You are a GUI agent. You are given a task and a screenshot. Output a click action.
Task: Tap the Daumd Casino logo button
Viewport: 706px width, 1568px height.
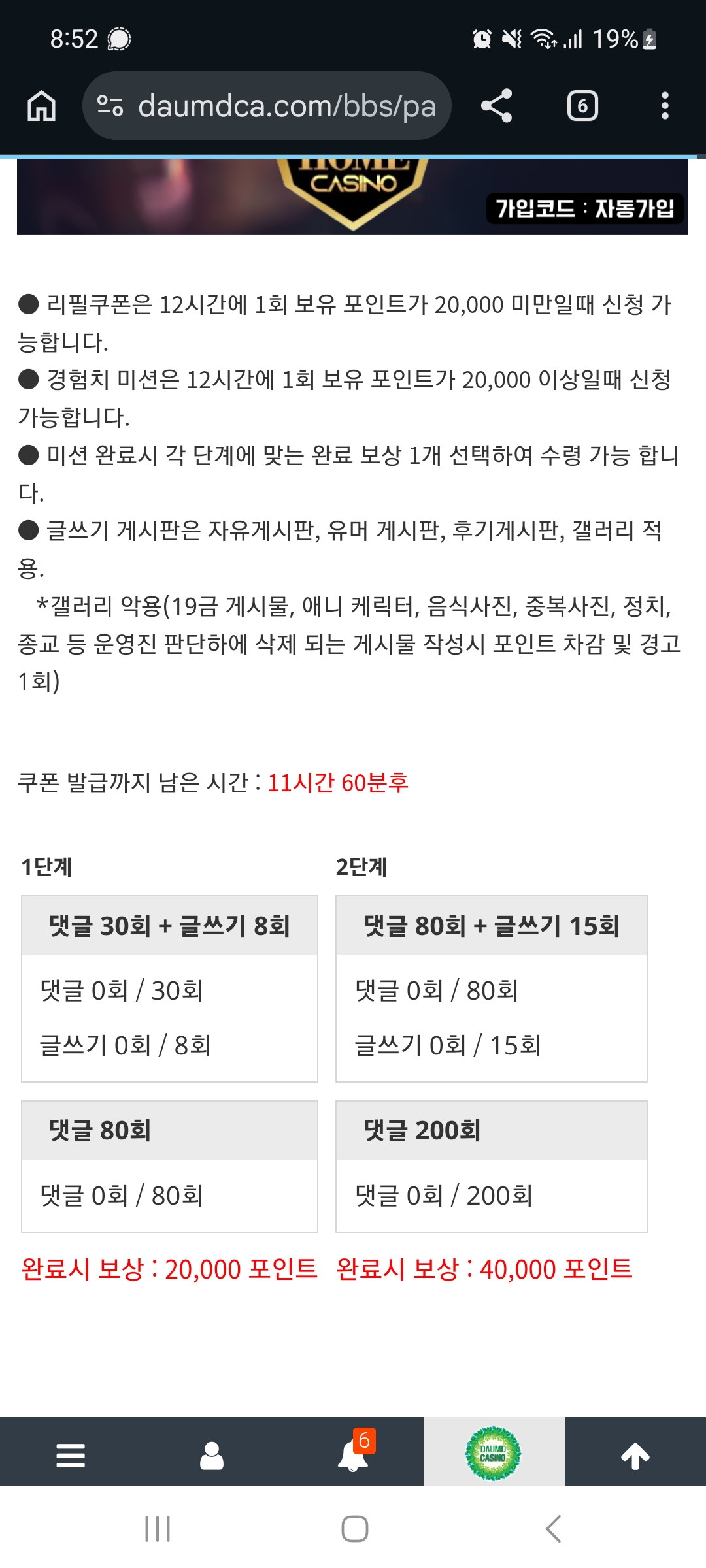(494, 1453)
